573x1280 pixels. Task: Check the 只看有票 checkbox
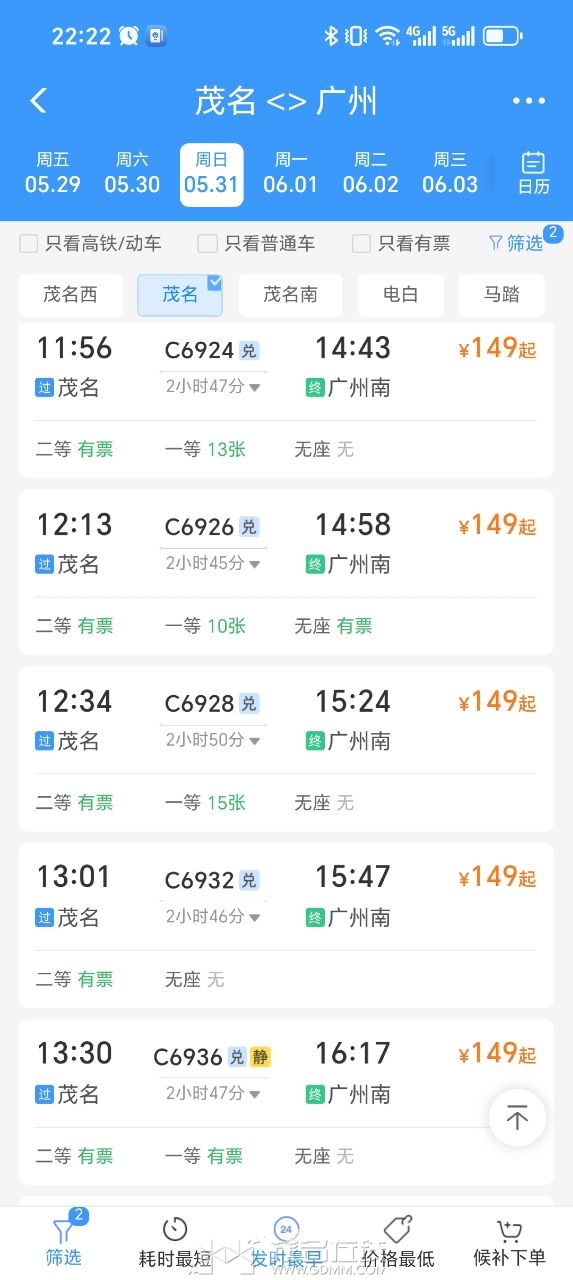coord(401,243)
